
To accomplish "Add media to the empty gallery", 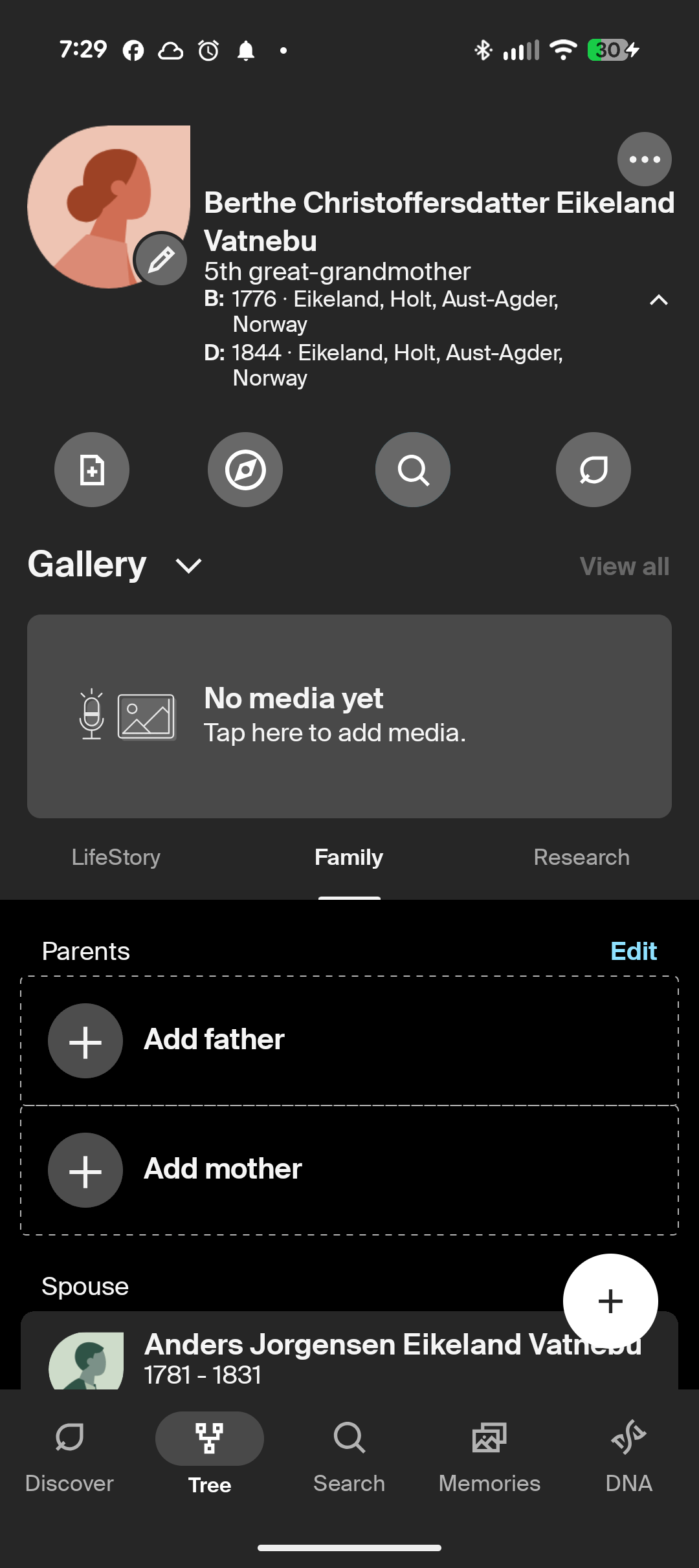I will pos(349,716).
